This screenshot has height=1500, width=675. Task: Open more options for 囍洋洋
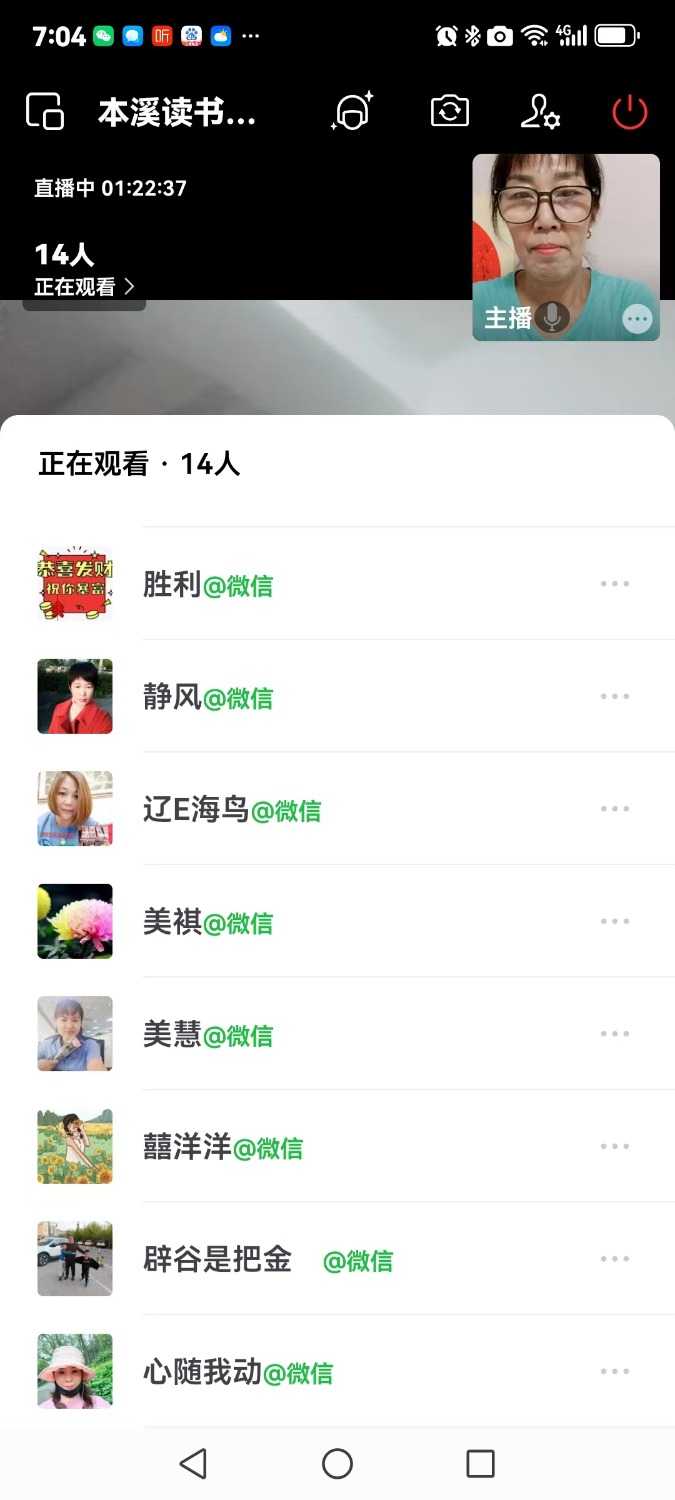coord(615,1146)
